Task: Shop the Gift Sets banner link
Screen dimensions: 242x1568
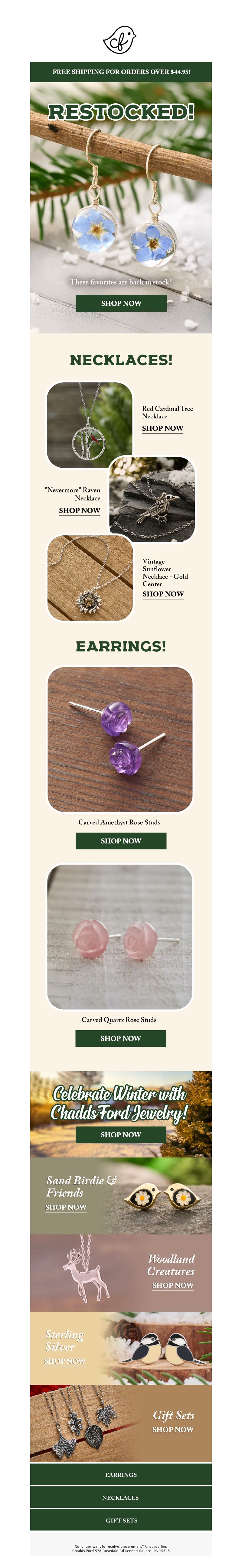Action: (x=172, y=1429)
